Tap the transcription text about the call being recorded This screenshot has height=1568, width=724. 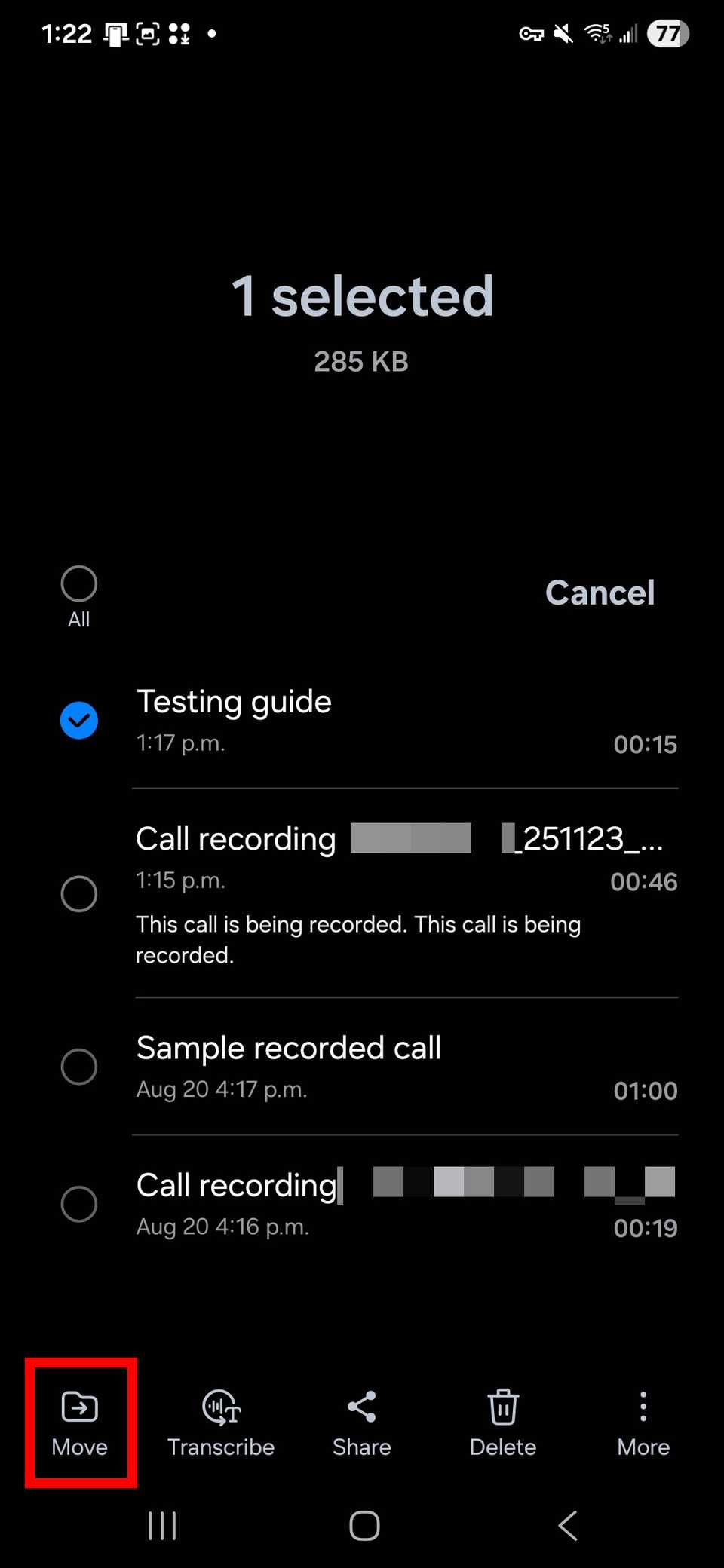click(x=358, y=939)
